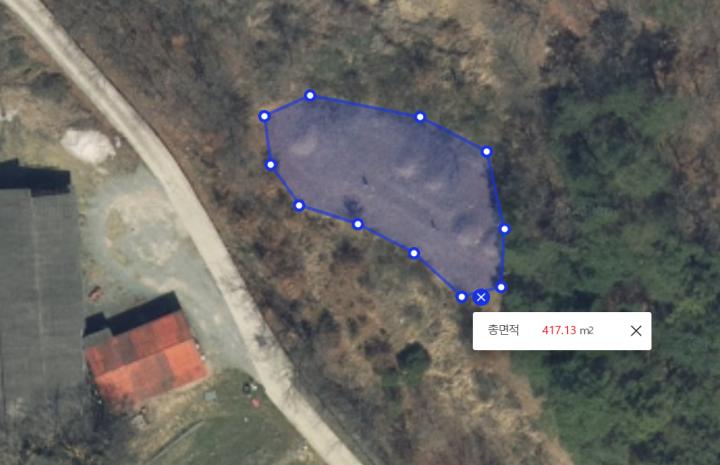Tap the blue X circle on the polygon
This screenshot has height=465, width=720.
tap(481, 297)
